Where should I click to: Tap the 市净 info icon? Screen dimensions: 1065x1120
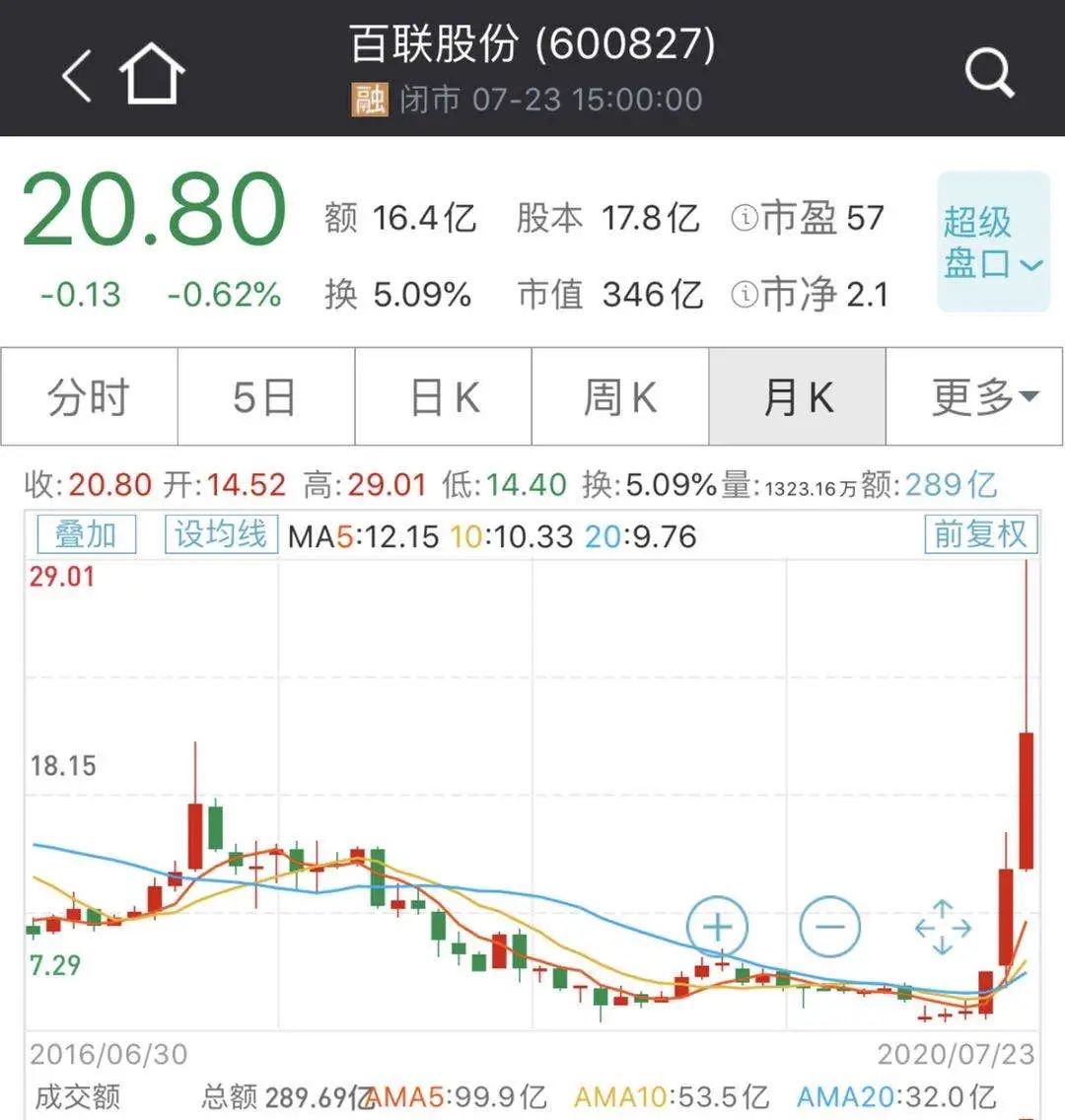(x=744, y=294)
